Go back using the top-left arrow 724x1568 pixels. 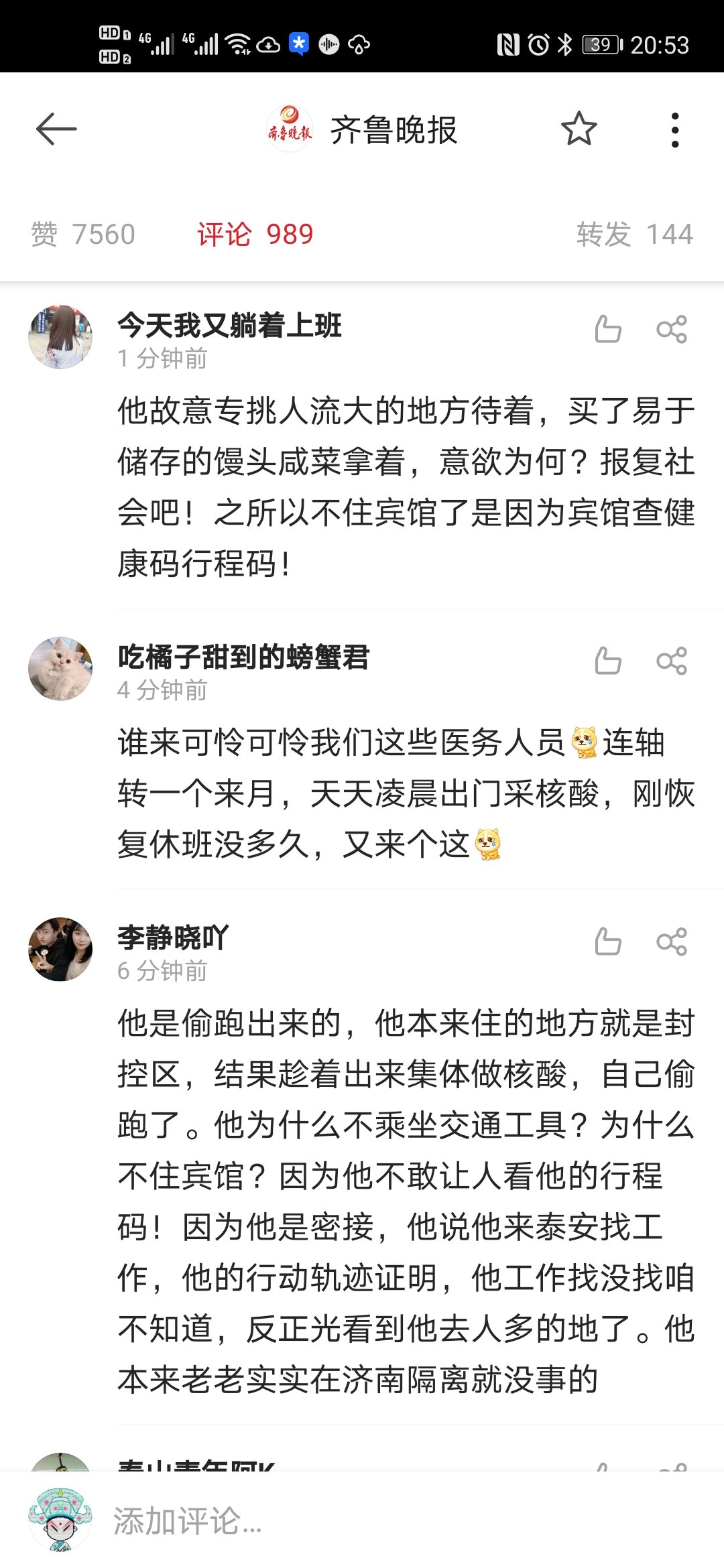[56, 129]
